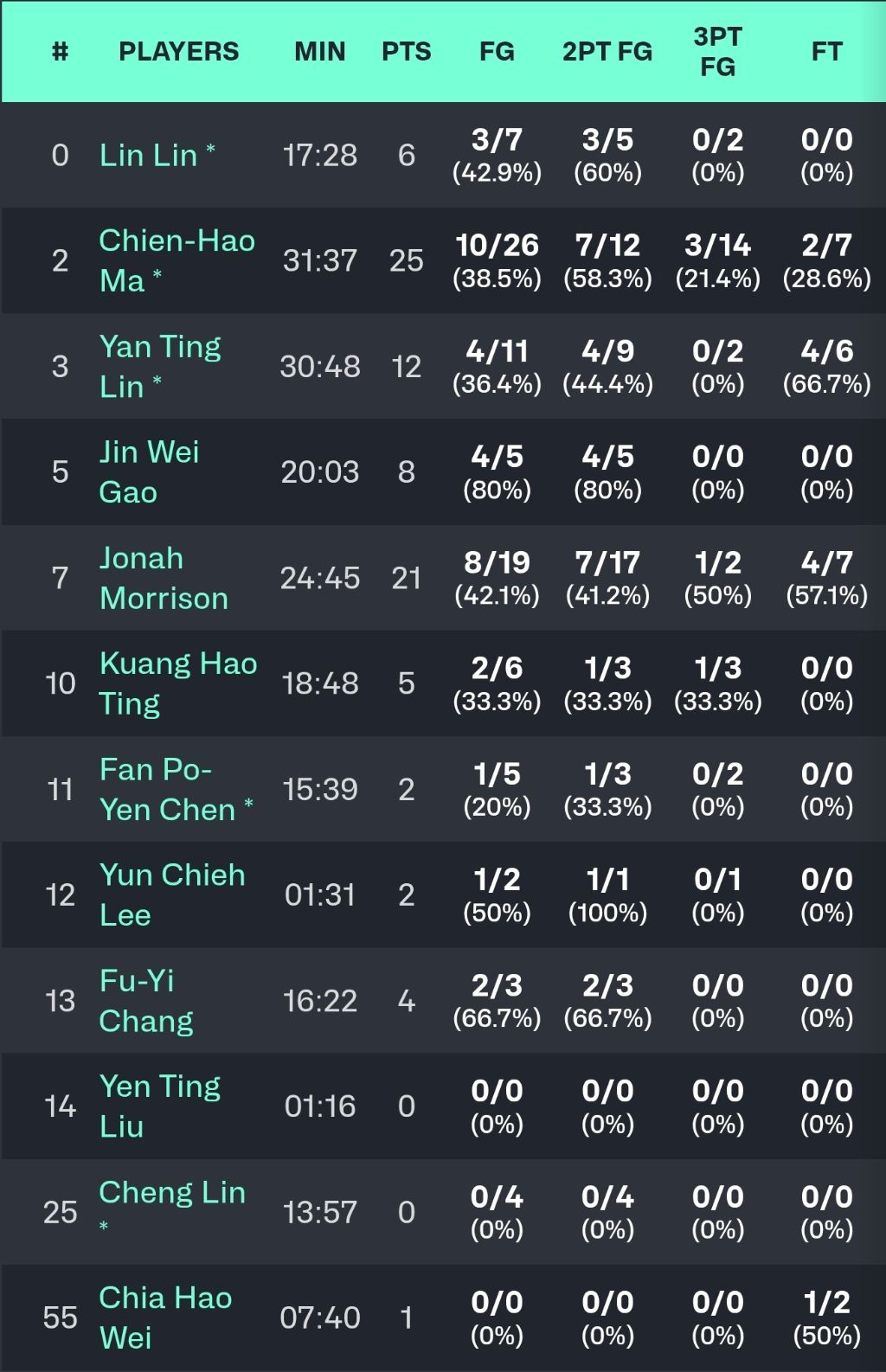Screen dimensions: 886x1372
Task: Open Lin Lin's player profile
Action: pos(149,155)
